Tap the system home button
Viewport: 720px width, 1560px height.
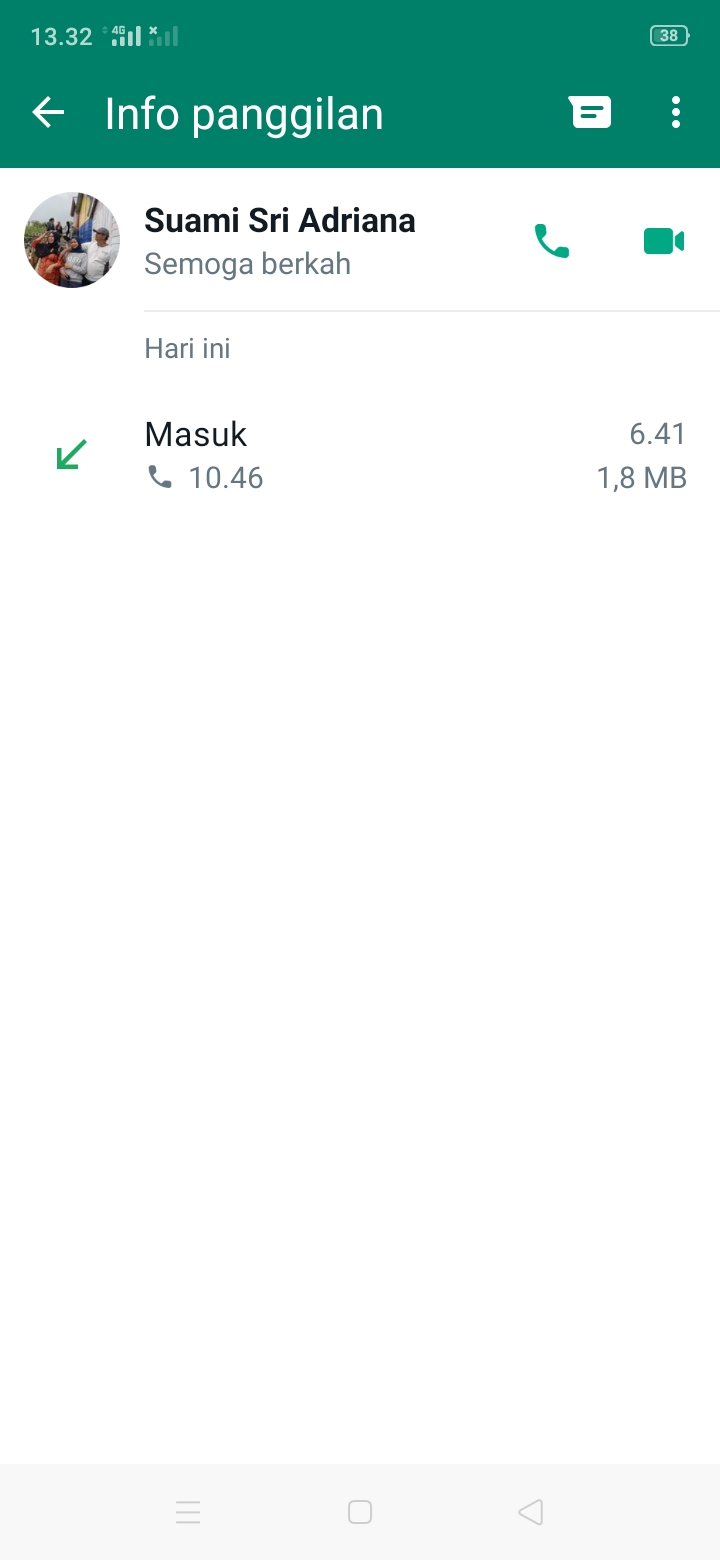pyautogui.click(x=360, y=1512)
